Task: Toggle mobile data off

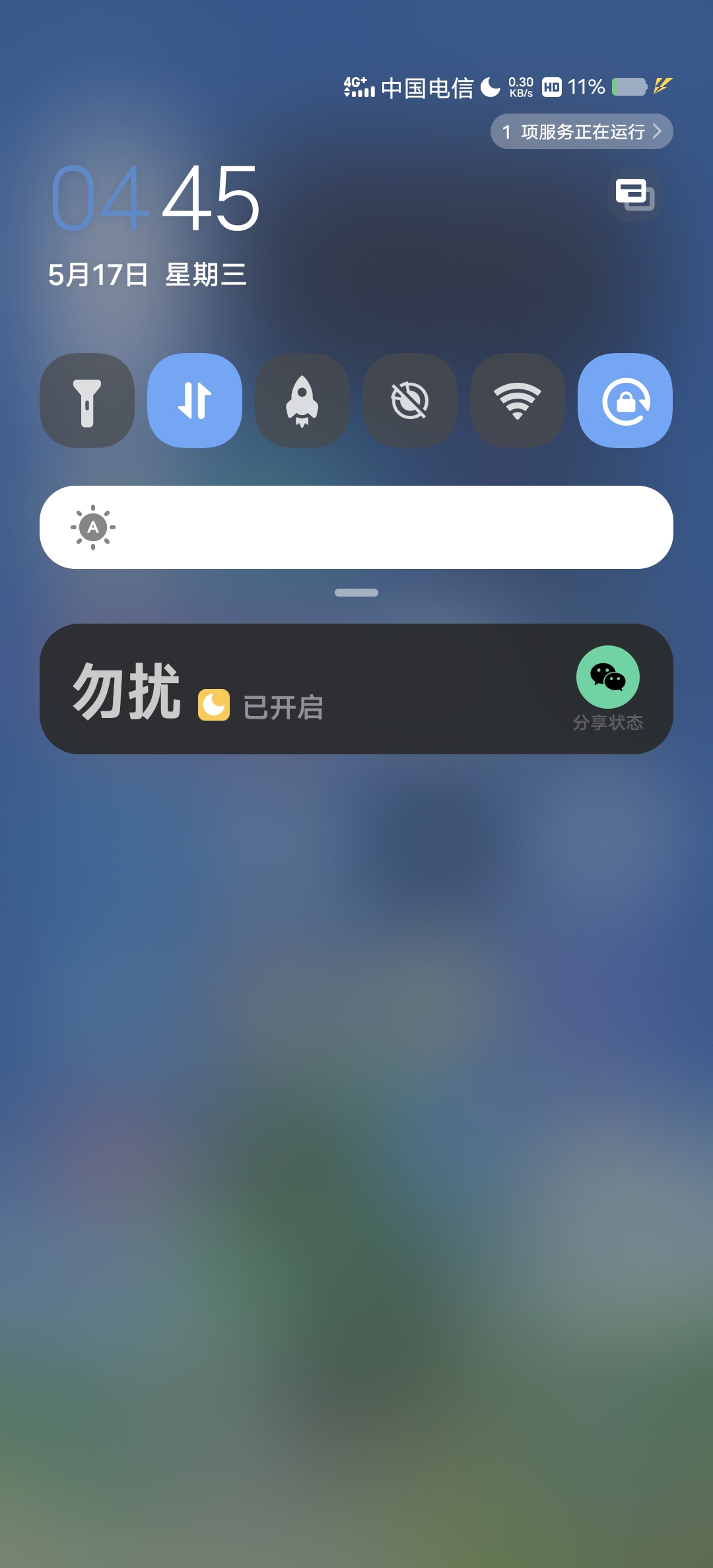Action: [195, 401]
